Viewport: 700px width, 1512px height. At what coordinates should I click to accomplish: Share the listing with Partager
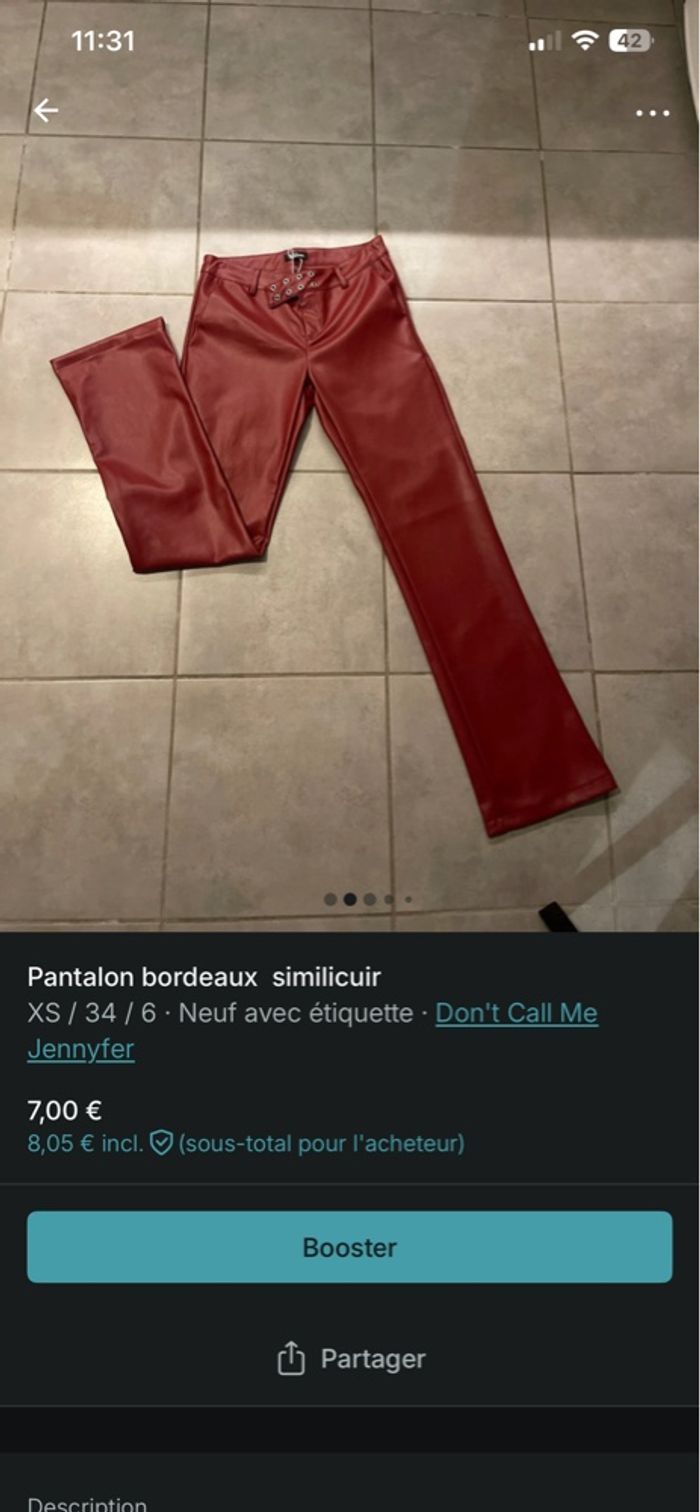350,1359
